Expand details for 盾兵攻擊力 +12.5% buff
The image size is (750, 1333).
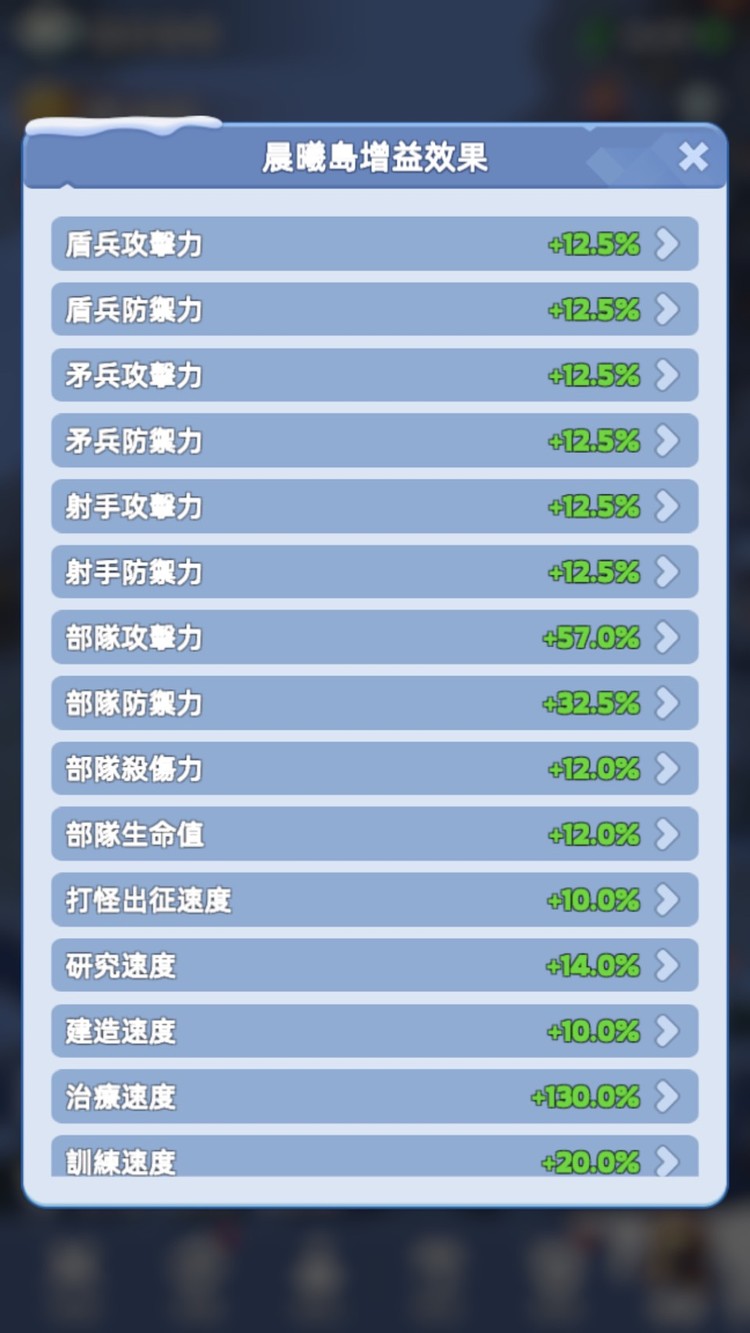click(x=668, y=244)
